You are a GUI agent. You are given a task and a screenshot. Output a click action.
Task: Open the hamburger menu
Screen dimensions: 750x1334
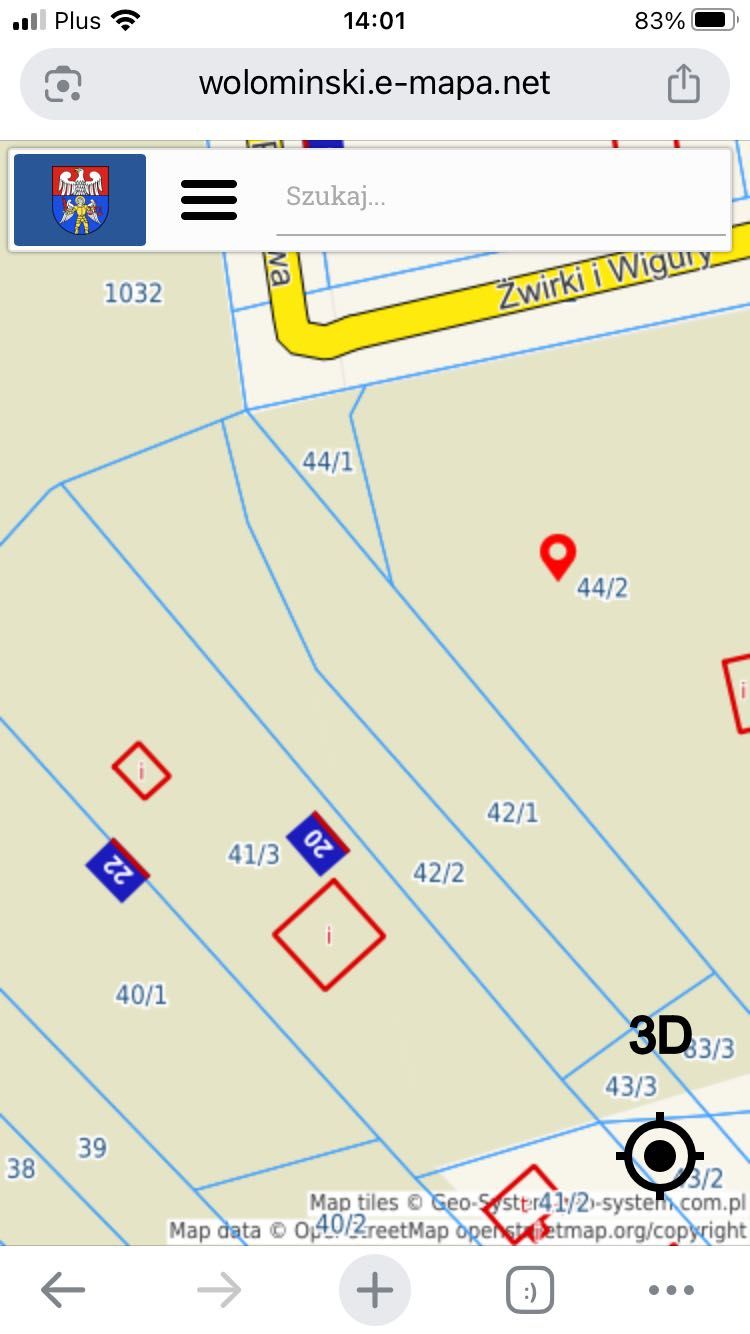(209, 200)
